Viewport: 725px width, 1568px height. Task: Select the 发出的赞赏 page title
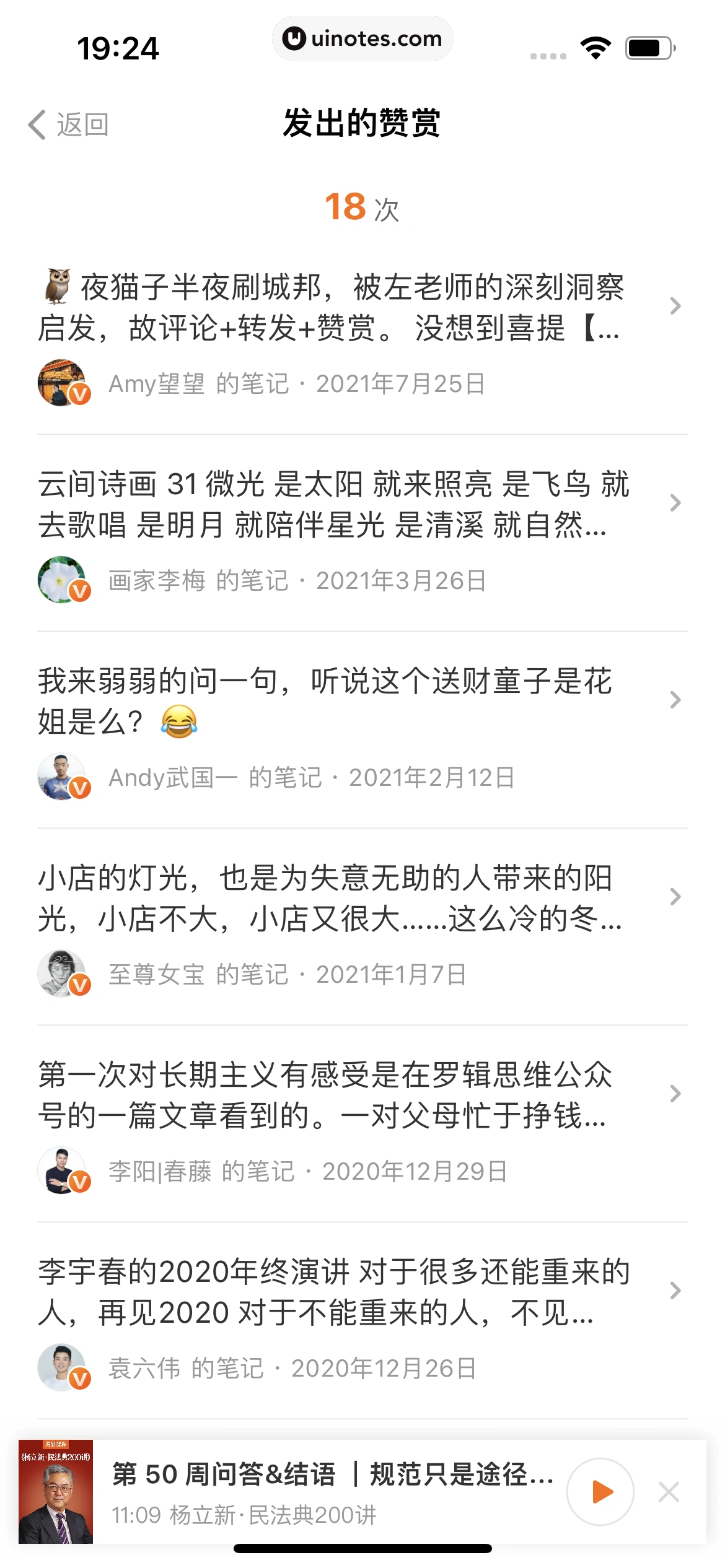click(x=362, y=123)
